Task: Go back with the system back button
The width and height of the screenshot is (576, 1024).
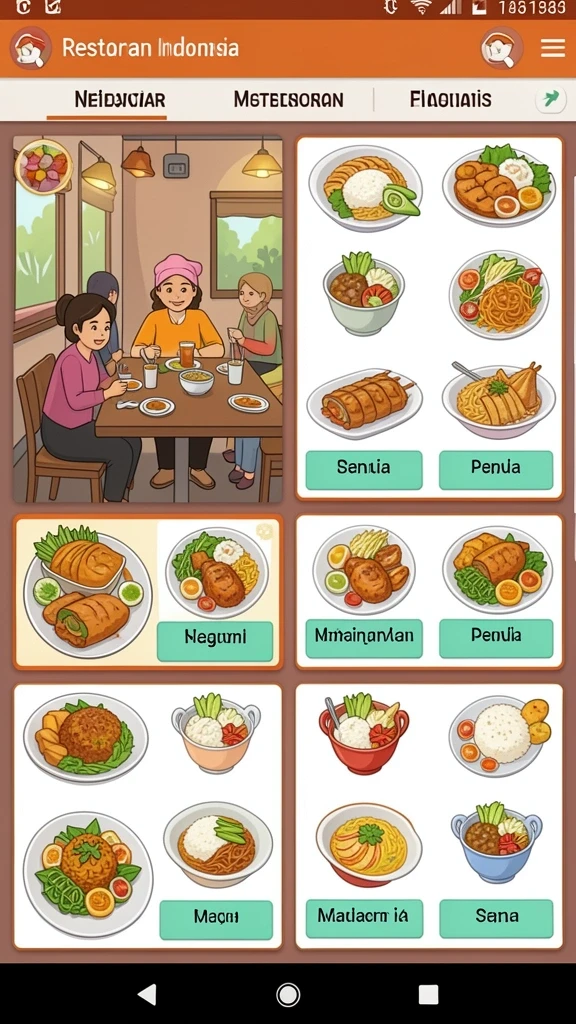Action: click(148, 994)
